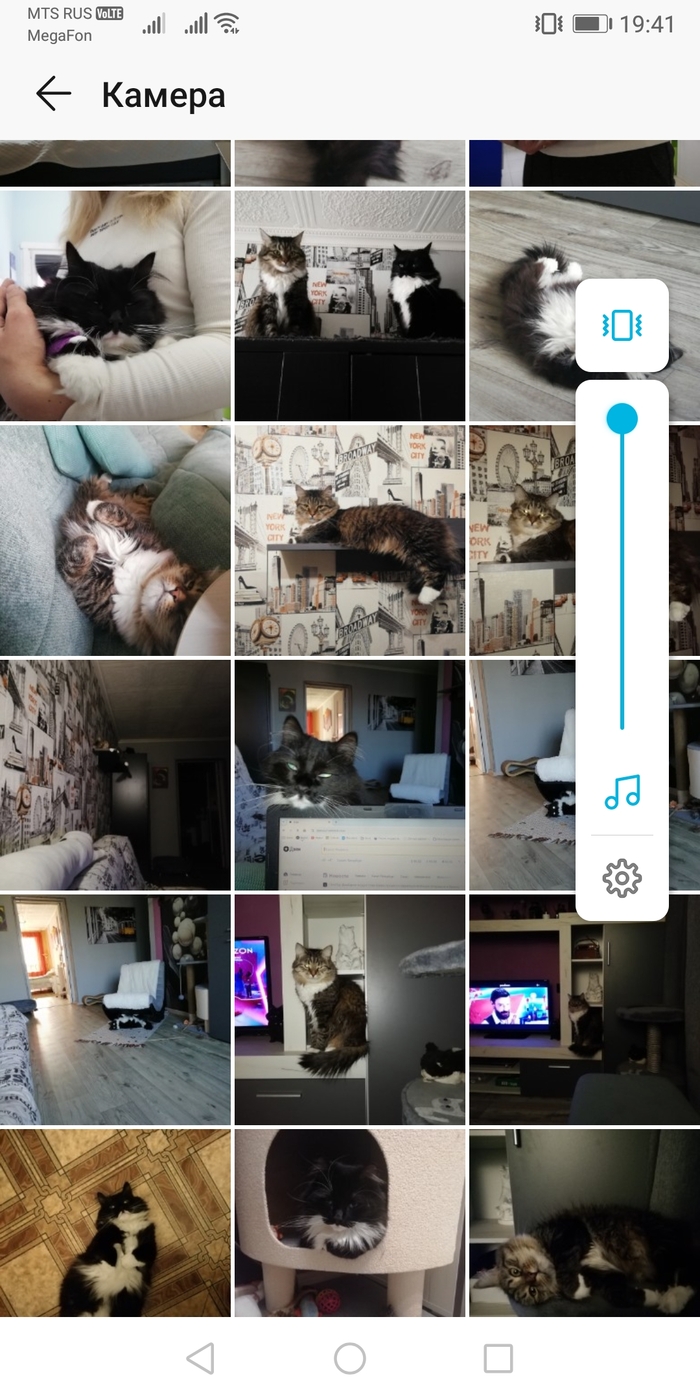Tap the music note media icon
700x1400 pixels.
click(x=622, y=792)
